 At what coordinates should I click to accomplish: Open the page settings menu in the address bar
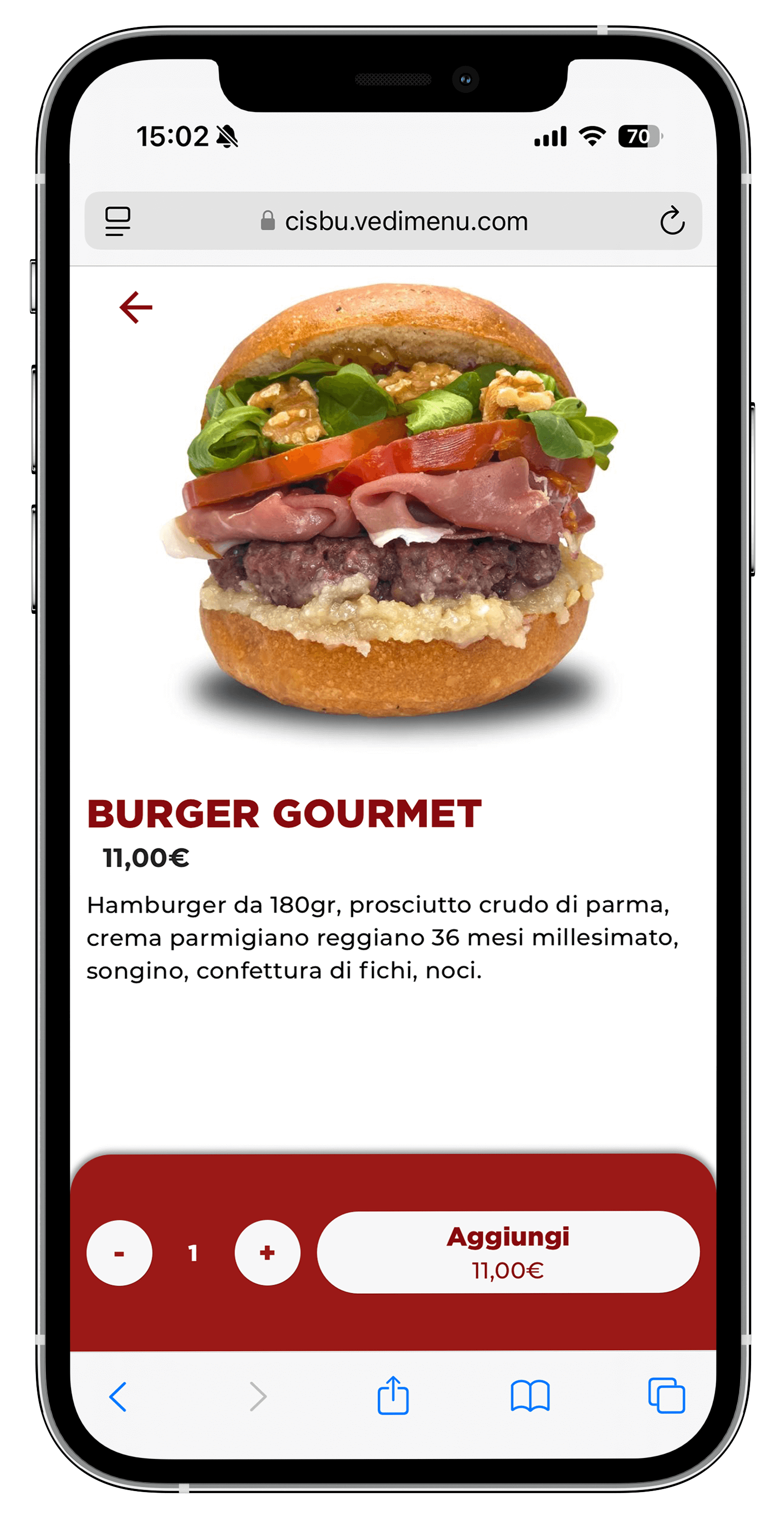click(x=118, y=221)
